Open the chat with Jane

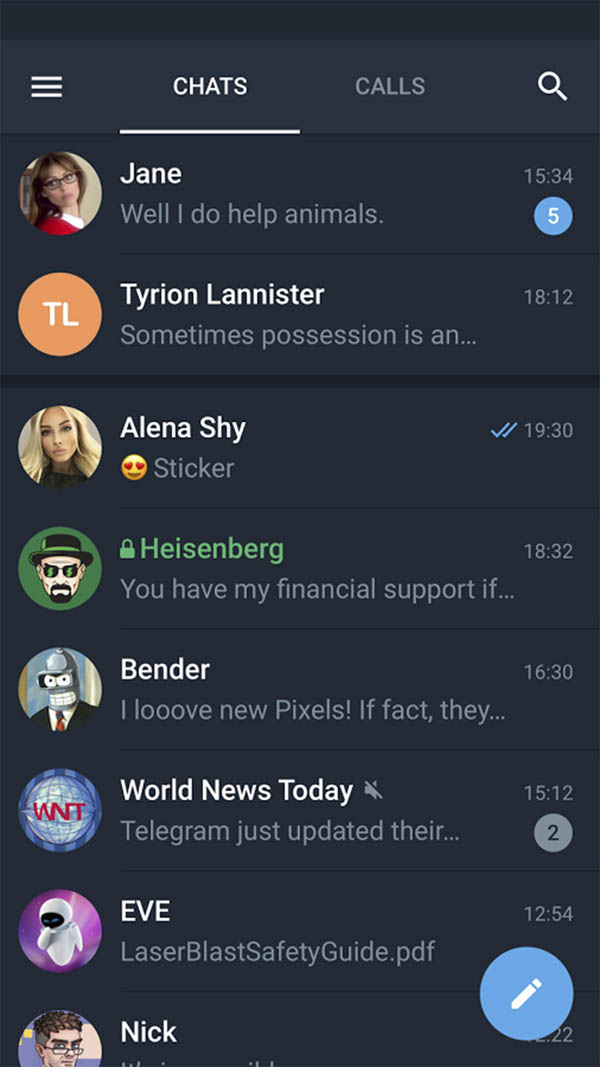click(300, 194)
